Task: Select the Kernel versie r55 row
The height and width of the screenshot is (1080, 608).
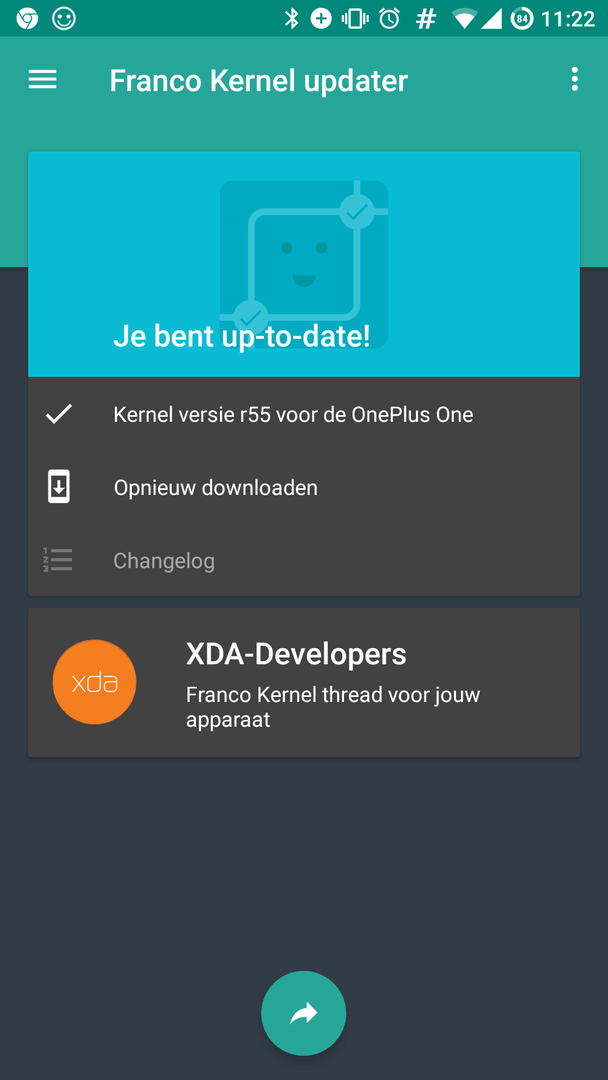Action: click(304, 415)
